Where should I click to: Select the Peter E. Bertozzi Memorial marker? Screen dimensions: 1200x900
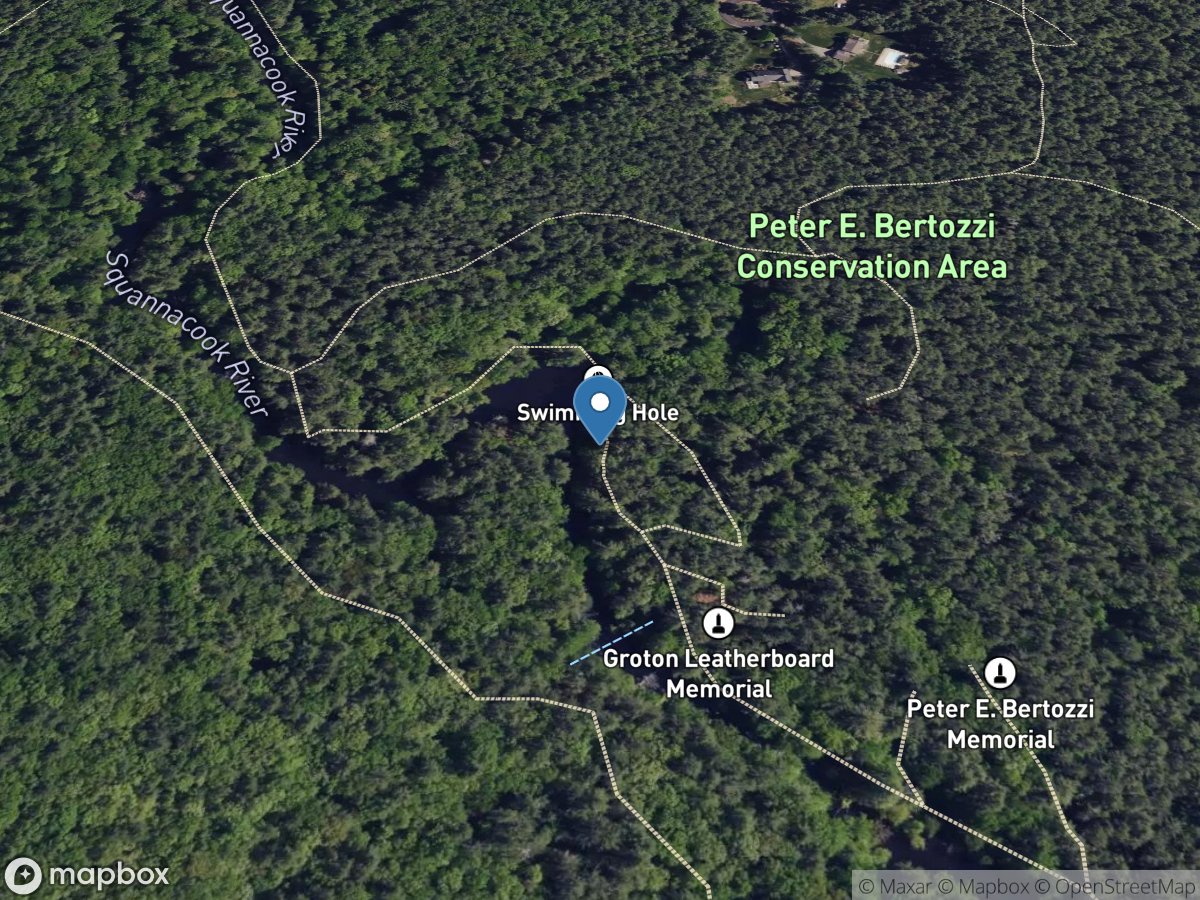(999, 673)
